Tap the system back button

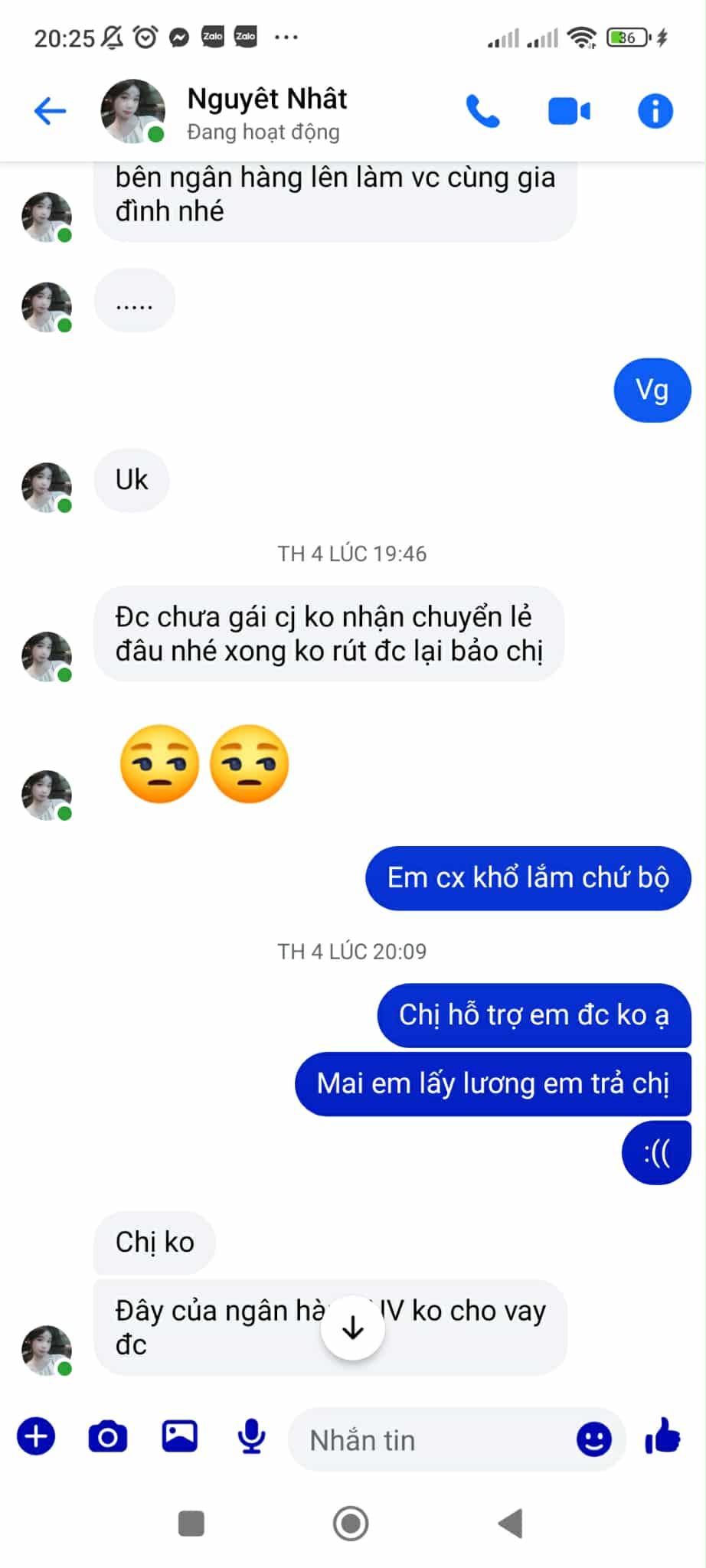[511, 1524]
